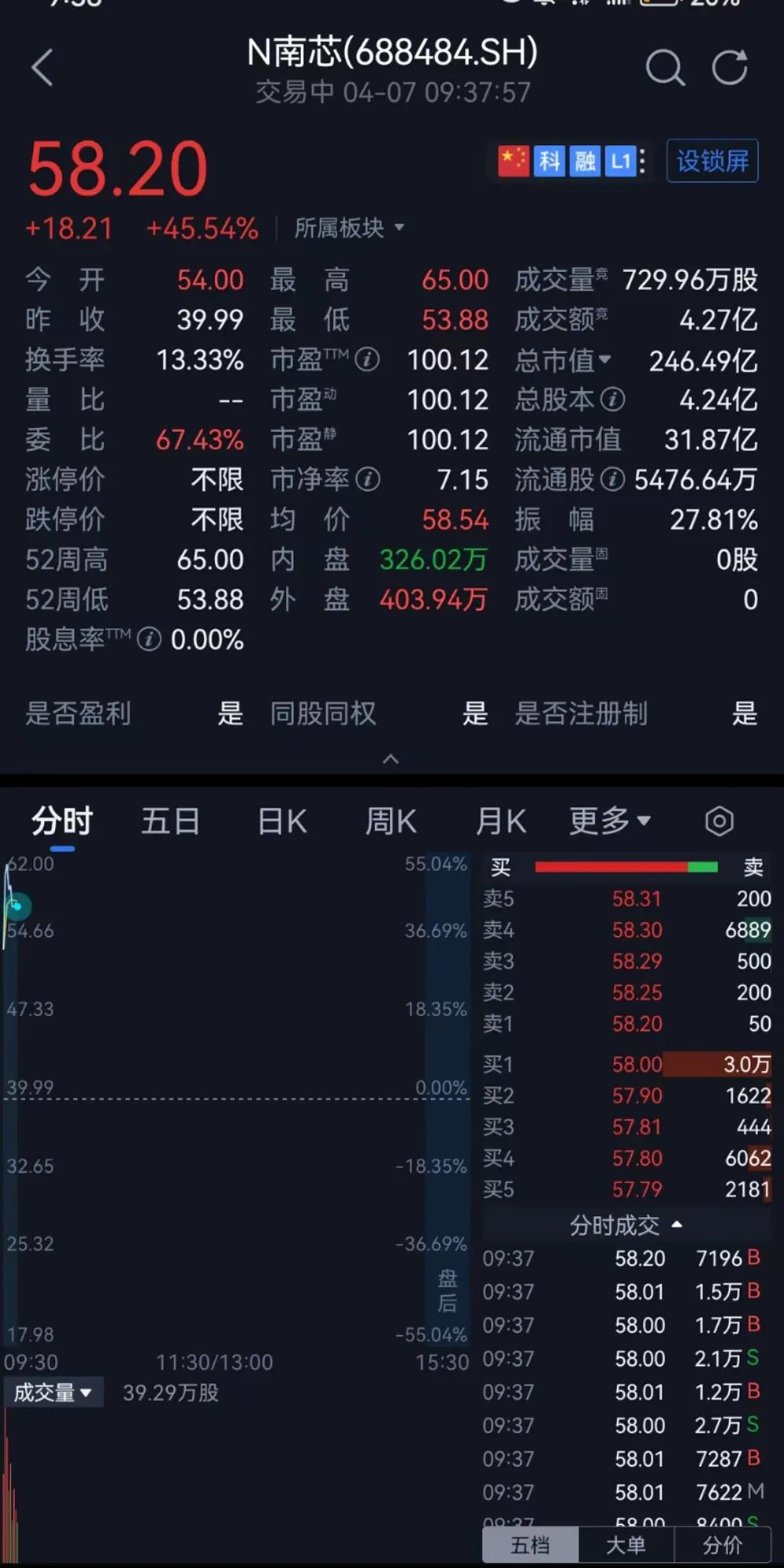784x1568 pixels.
Task: Switch to the 日K chart tab
Action: (280, 820)
